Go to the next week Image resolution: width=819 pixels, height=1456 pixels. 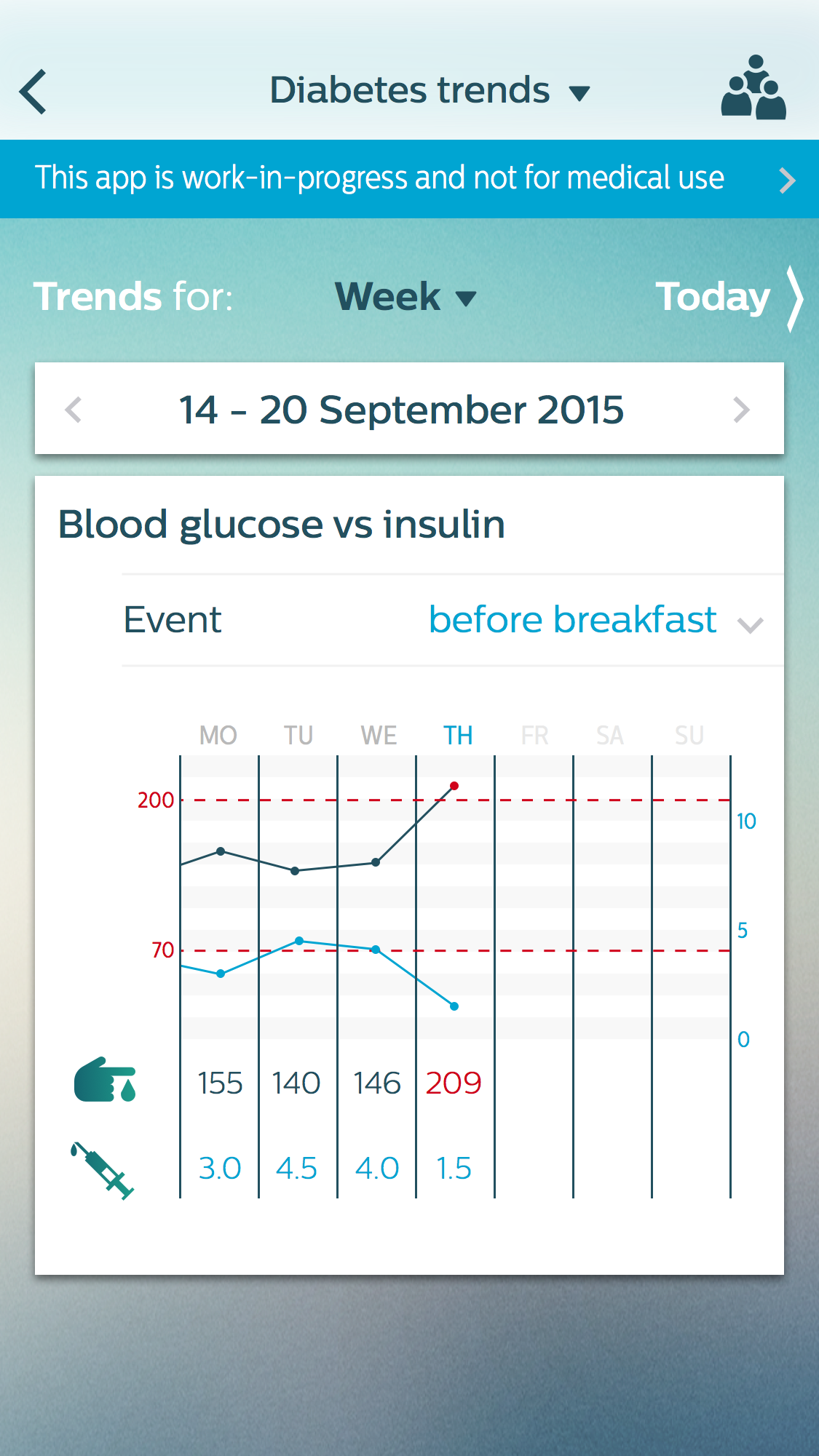coord(741,410)
